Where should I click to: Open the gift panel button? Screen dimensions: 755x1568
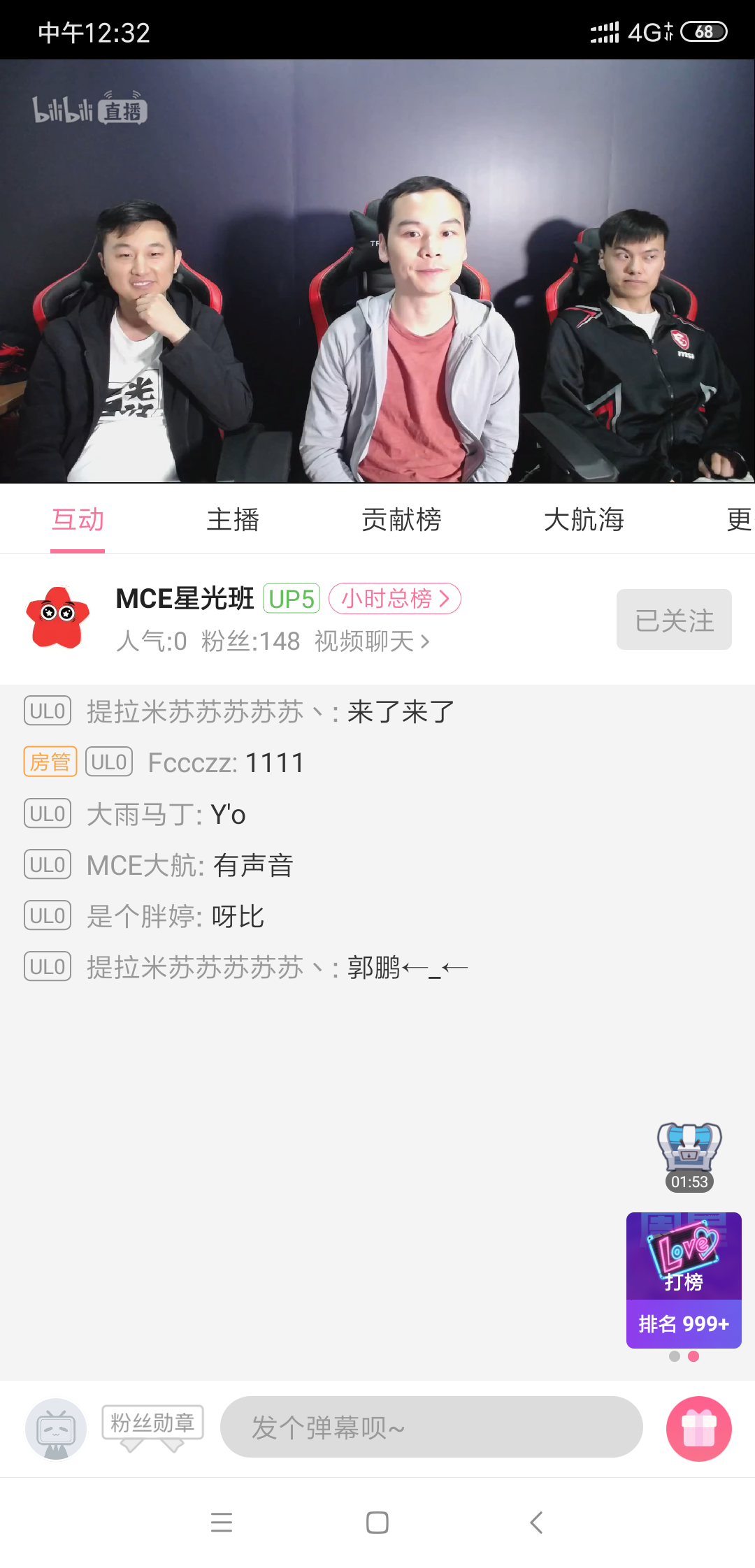point(698,1429)
